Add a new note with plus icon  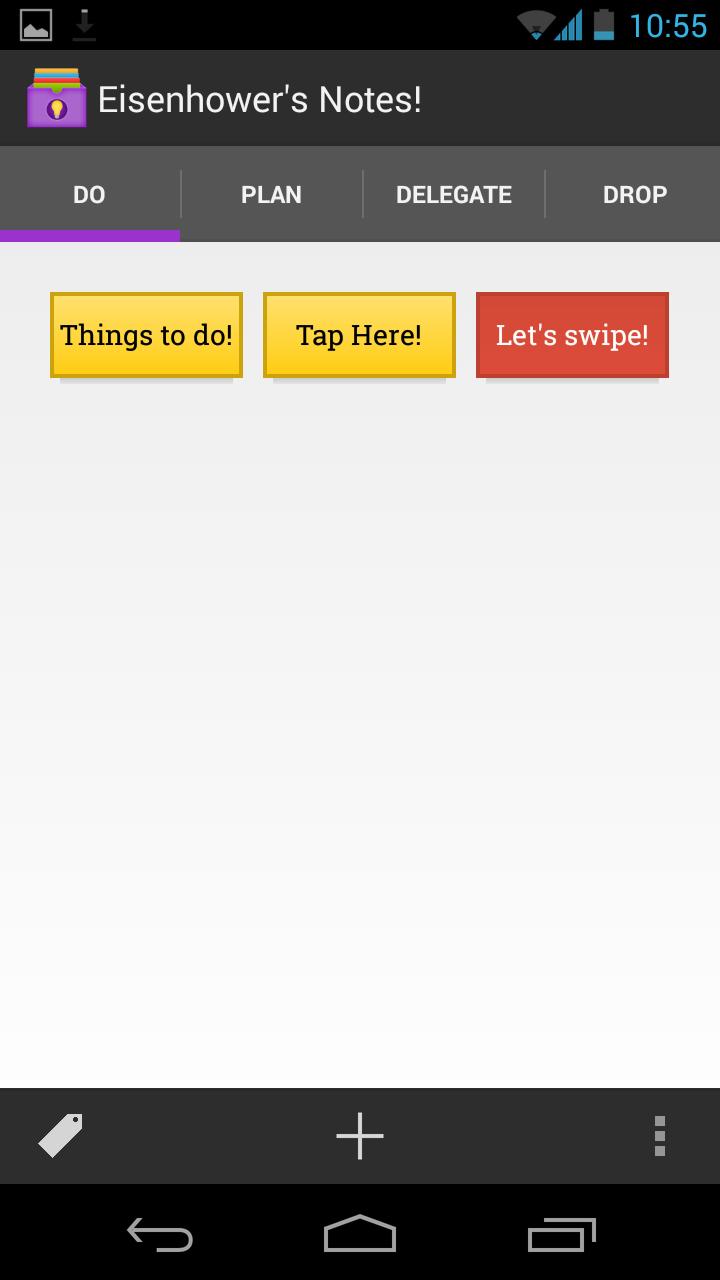pos(360,1136)
